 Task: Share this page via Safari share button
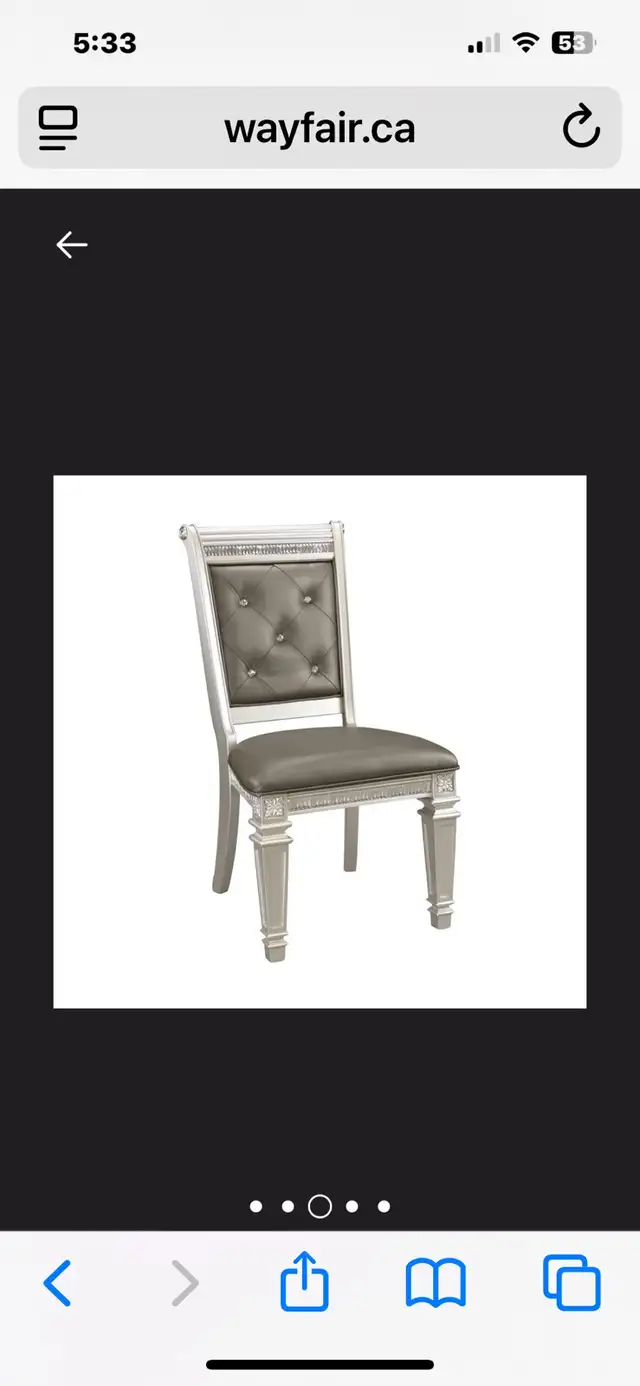click(x=304, y=1281)
